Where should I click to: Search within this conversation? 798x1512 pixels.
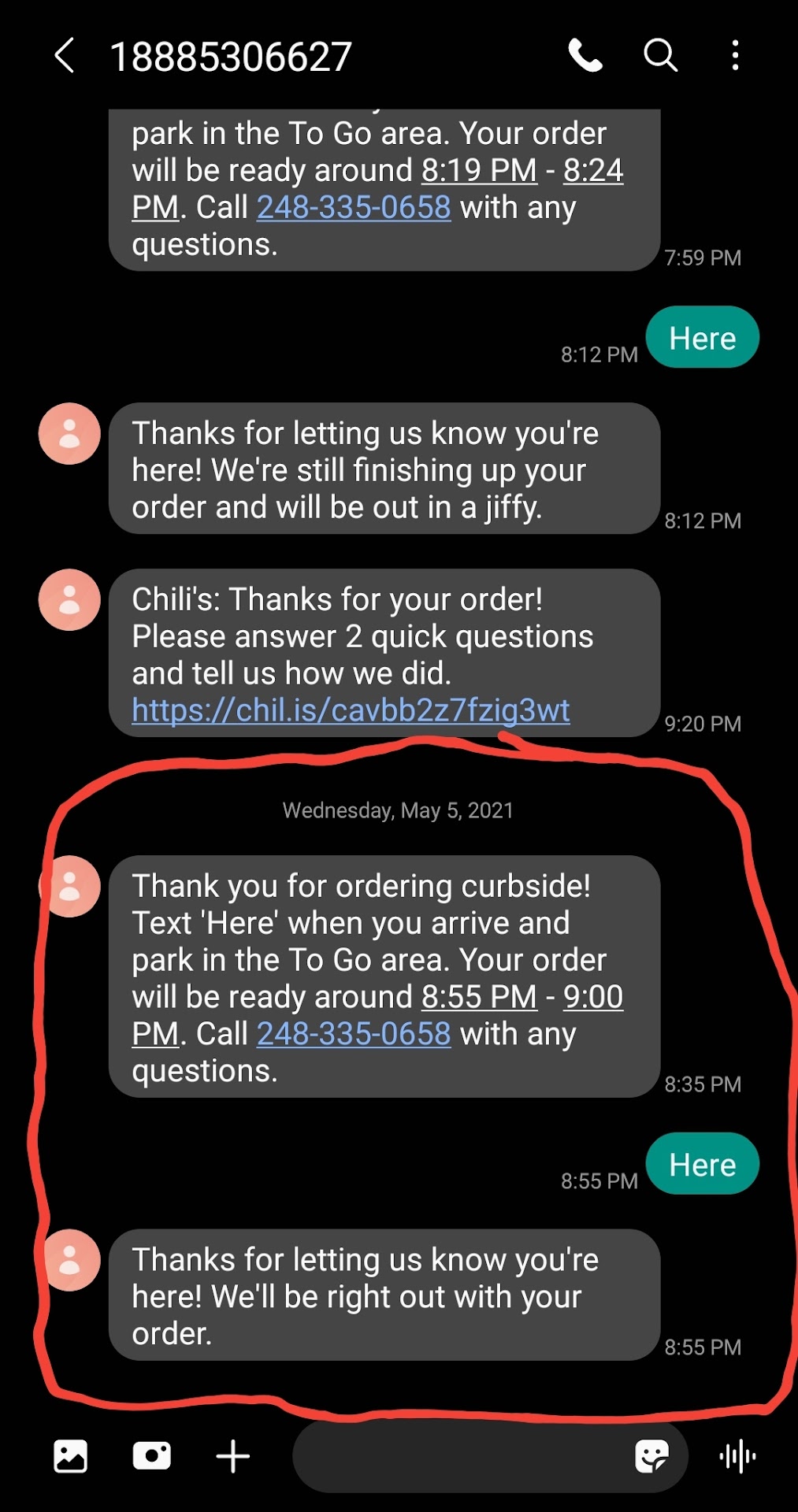coord(660,56)
